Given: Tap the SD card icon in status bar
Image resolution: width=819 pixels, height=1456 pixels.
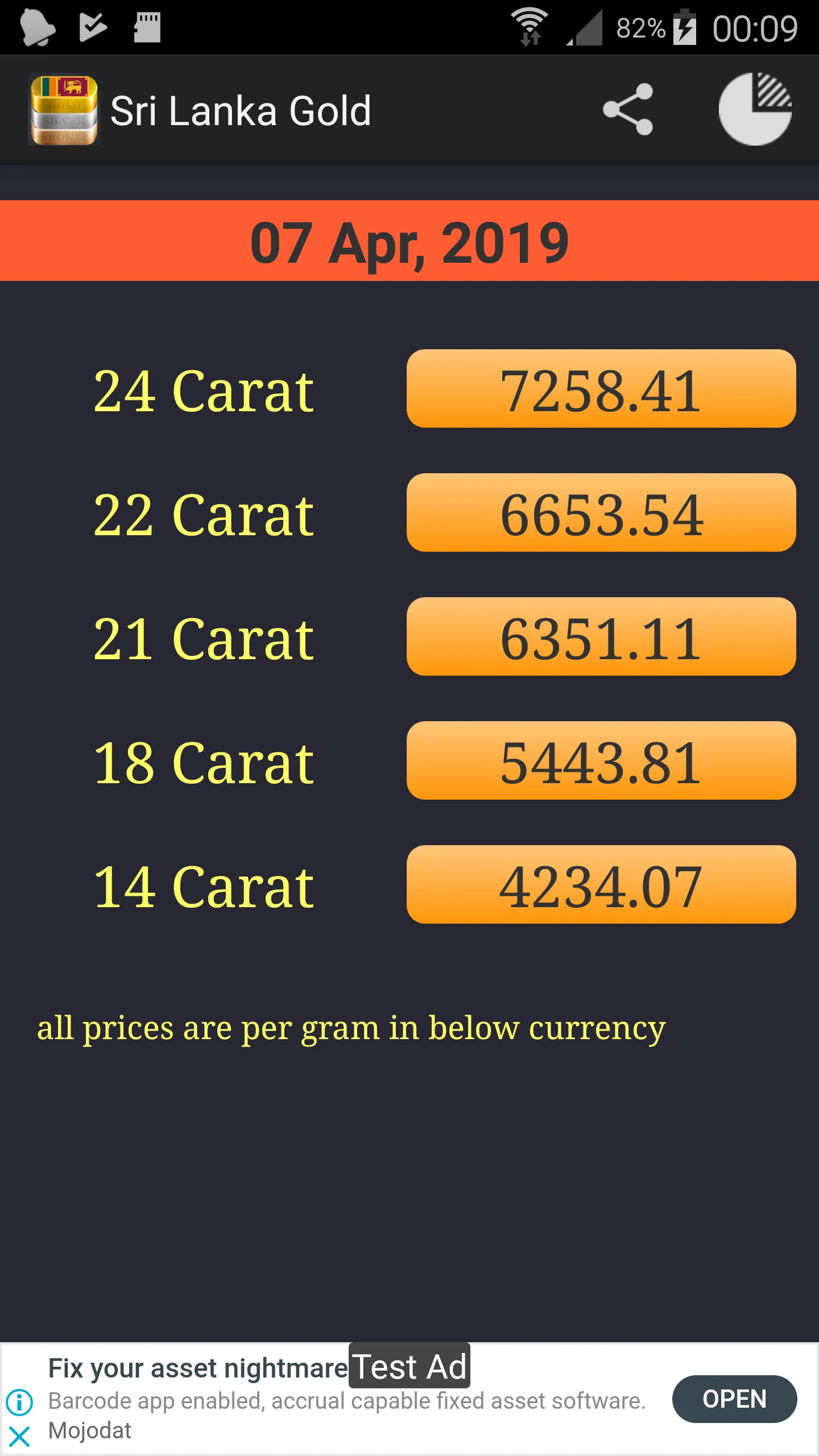Looking at the screenshot, I should pos(147,26).
